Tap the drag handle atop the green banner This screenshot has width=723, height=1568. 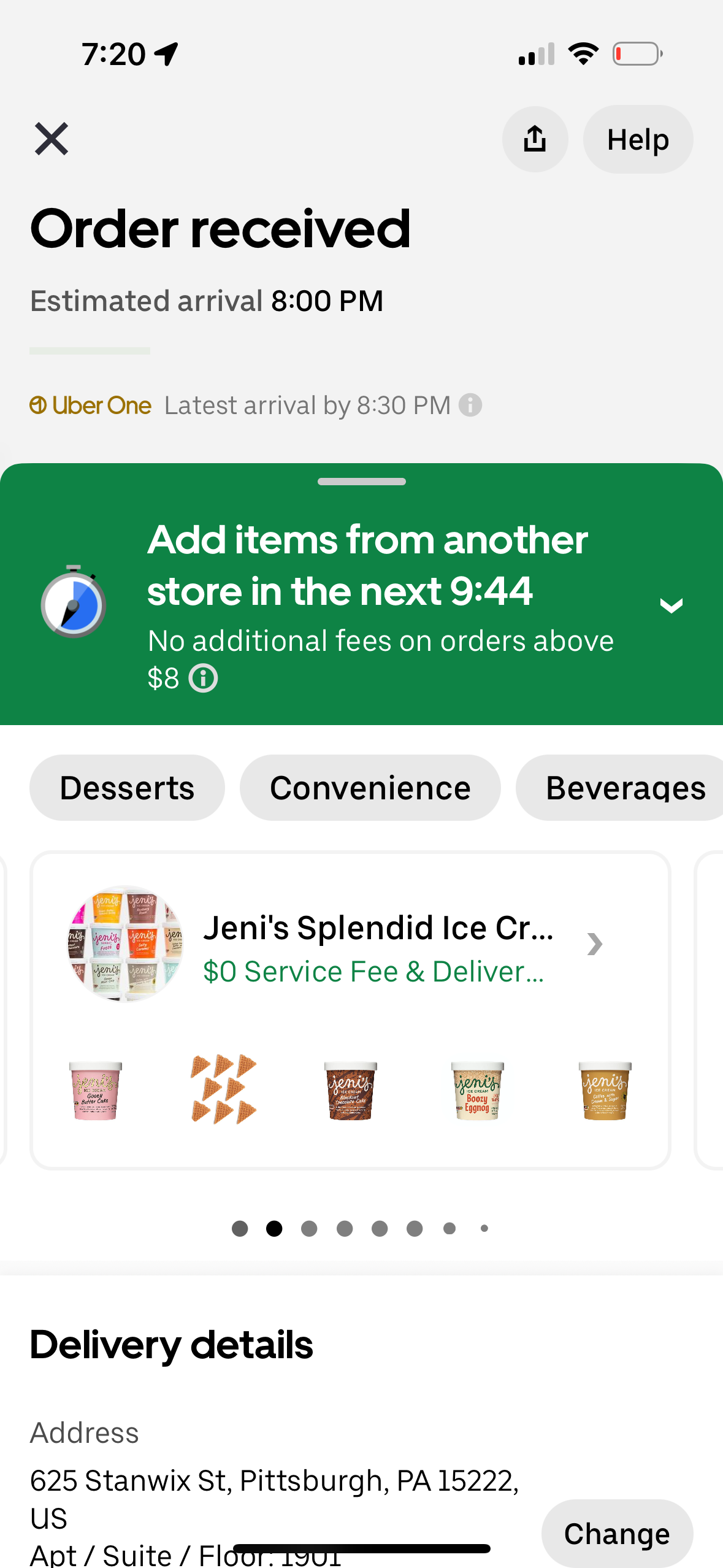[361, 482]
